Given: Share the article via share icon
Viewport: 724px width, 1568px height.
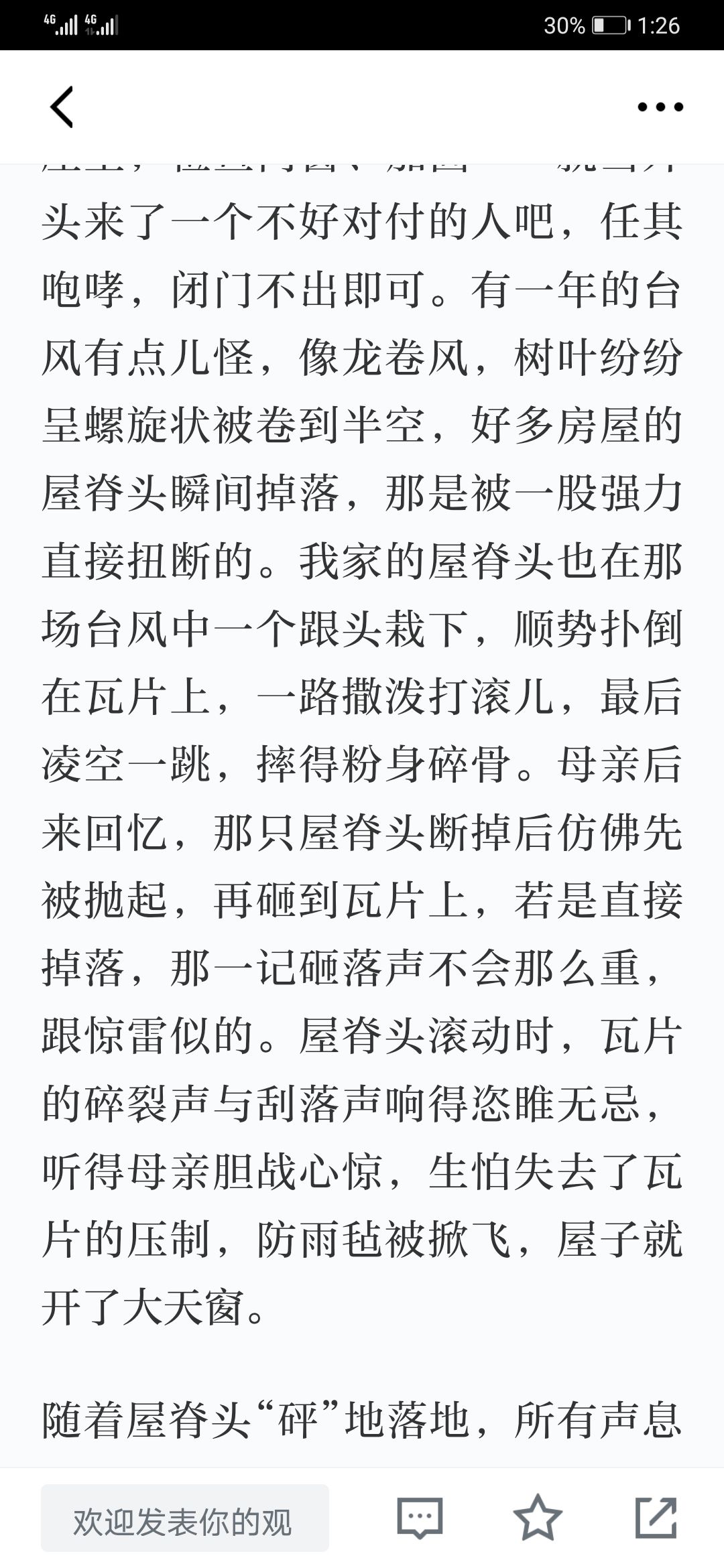Looking at the screenshot, I should click(x=656, y=1517).
